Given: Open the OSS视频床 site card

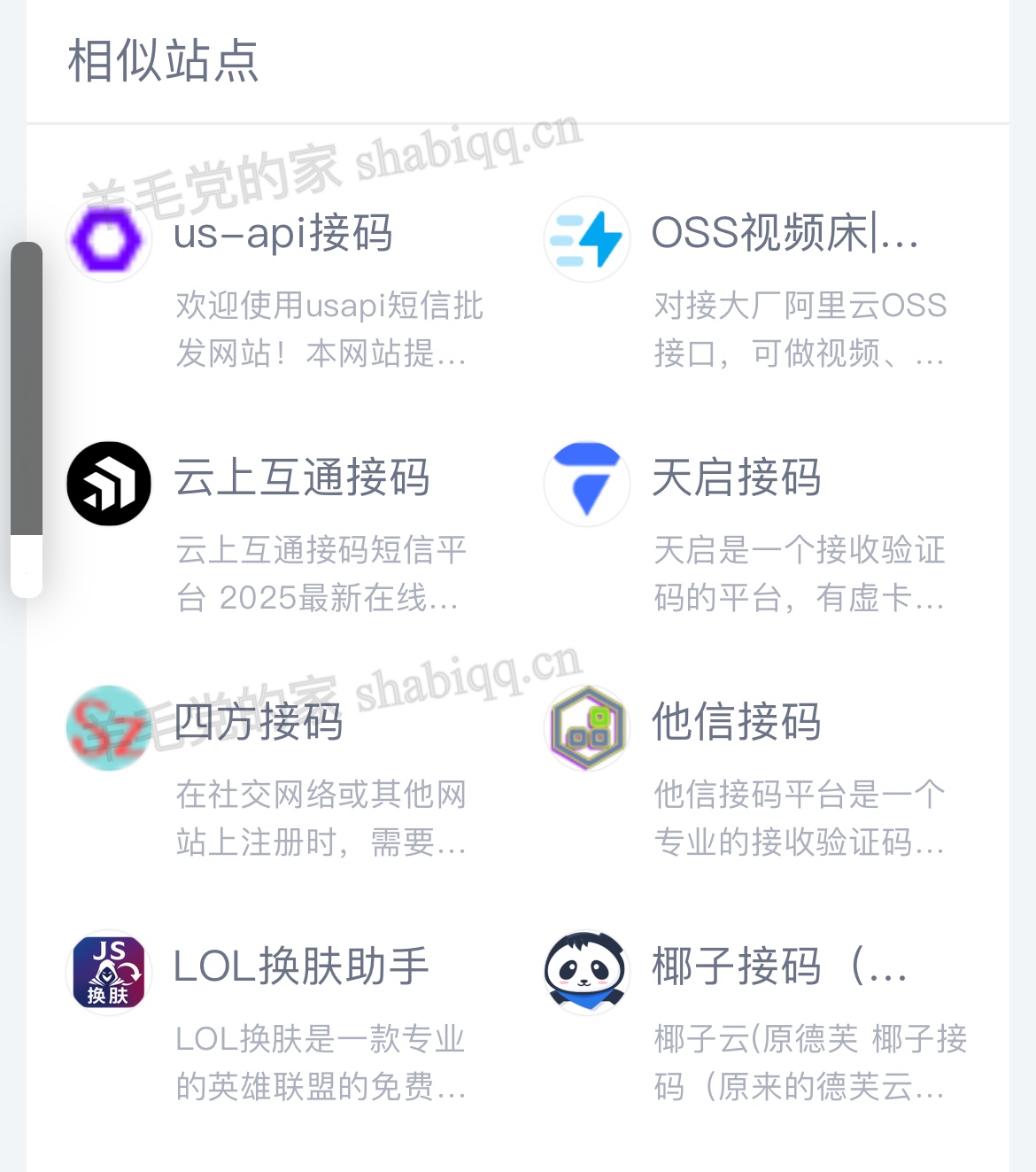Looking at the screenshot, I should tap(785, 234).
